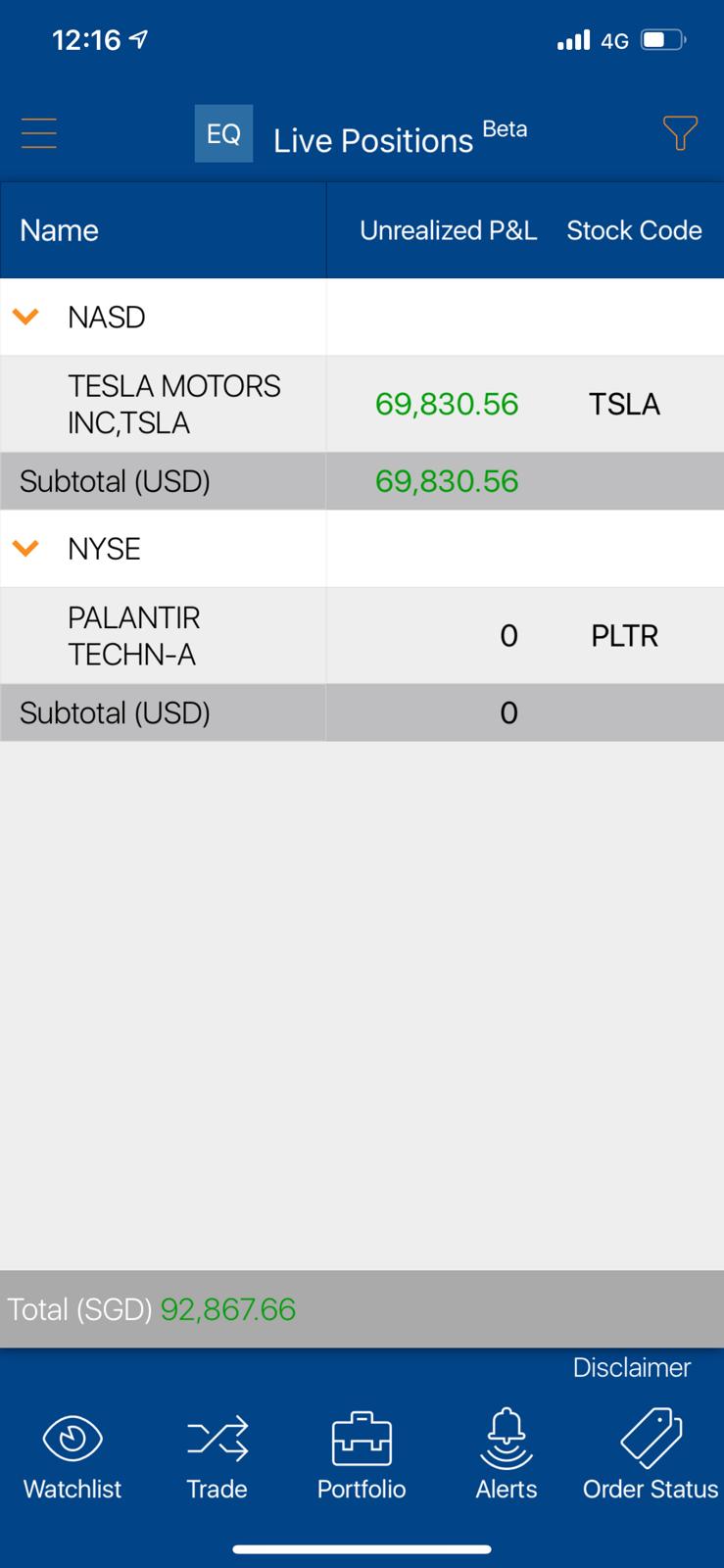Switch to the Watchlist tab
This screenshot has width=724, height=1568.
click(72, 1457)
